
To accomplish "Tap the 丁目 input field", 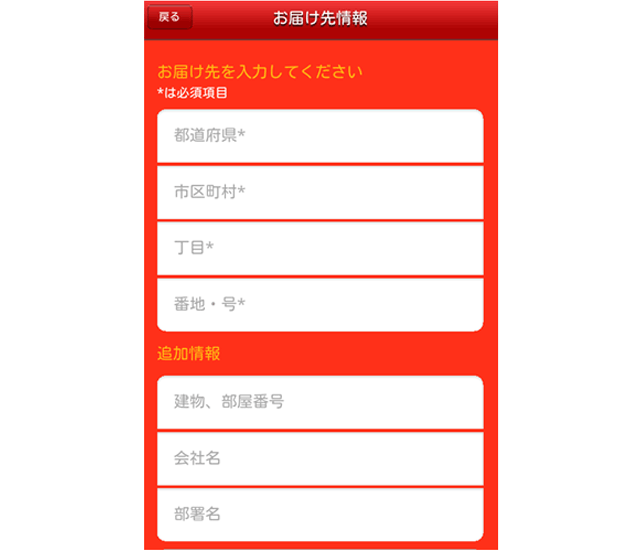I will coord(320,248).
